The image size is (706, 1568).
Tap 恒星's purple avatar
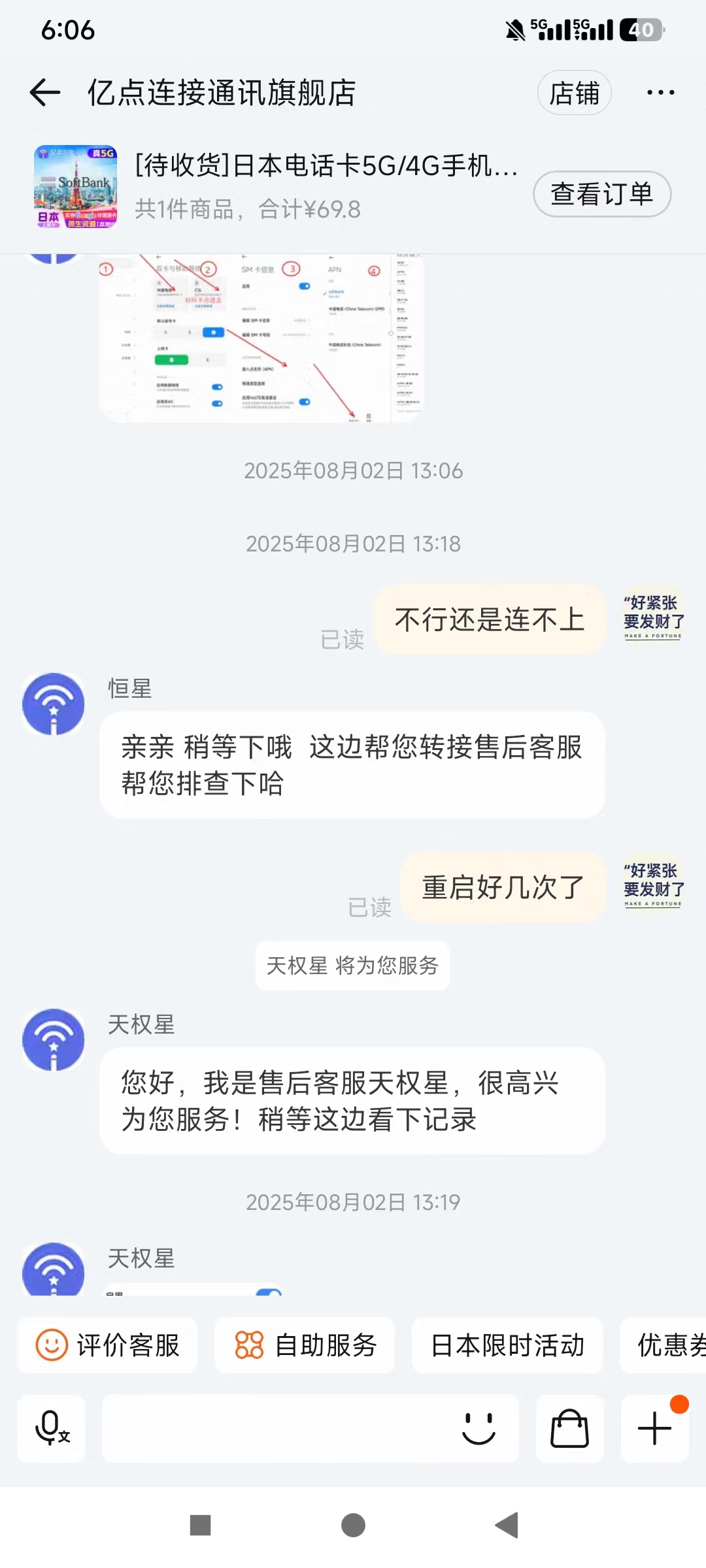pos(52,704)
